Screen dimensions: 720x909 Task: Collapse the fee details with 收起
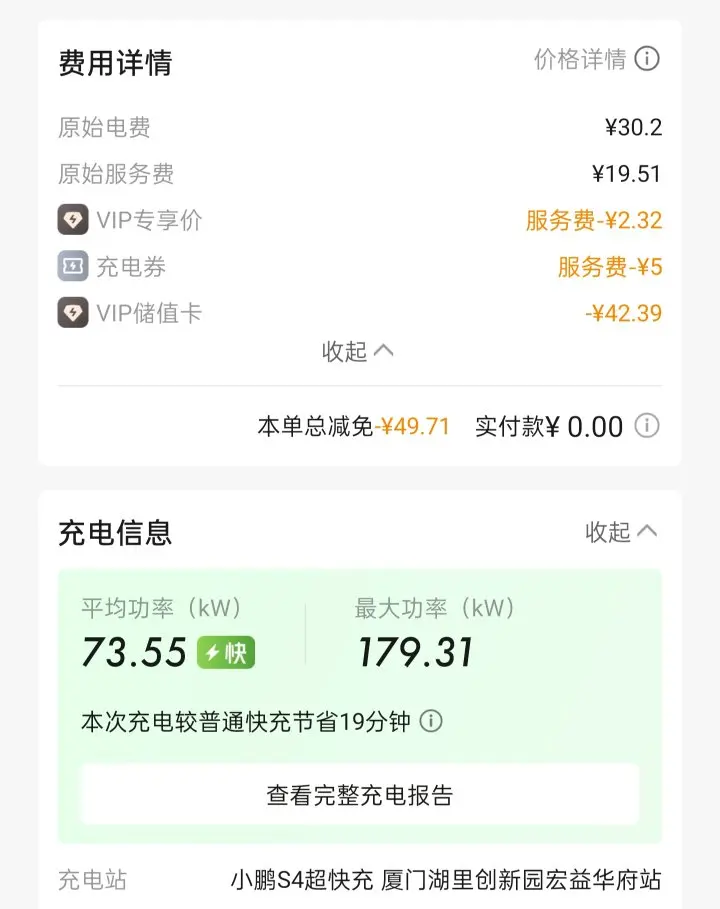coord(358,351)
